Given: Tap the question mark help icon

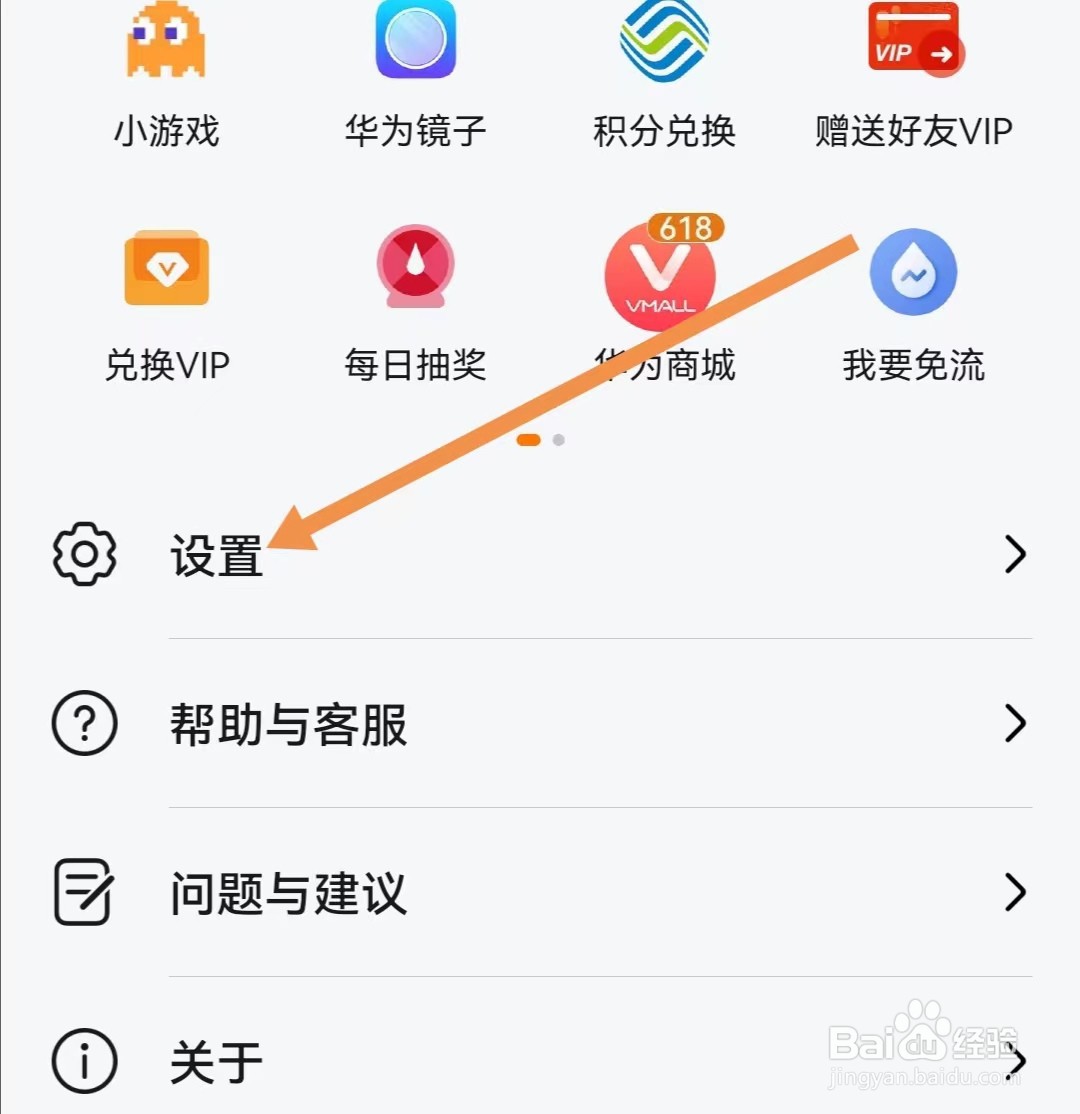Looking at the screenshot, I should tap(84, 723).
